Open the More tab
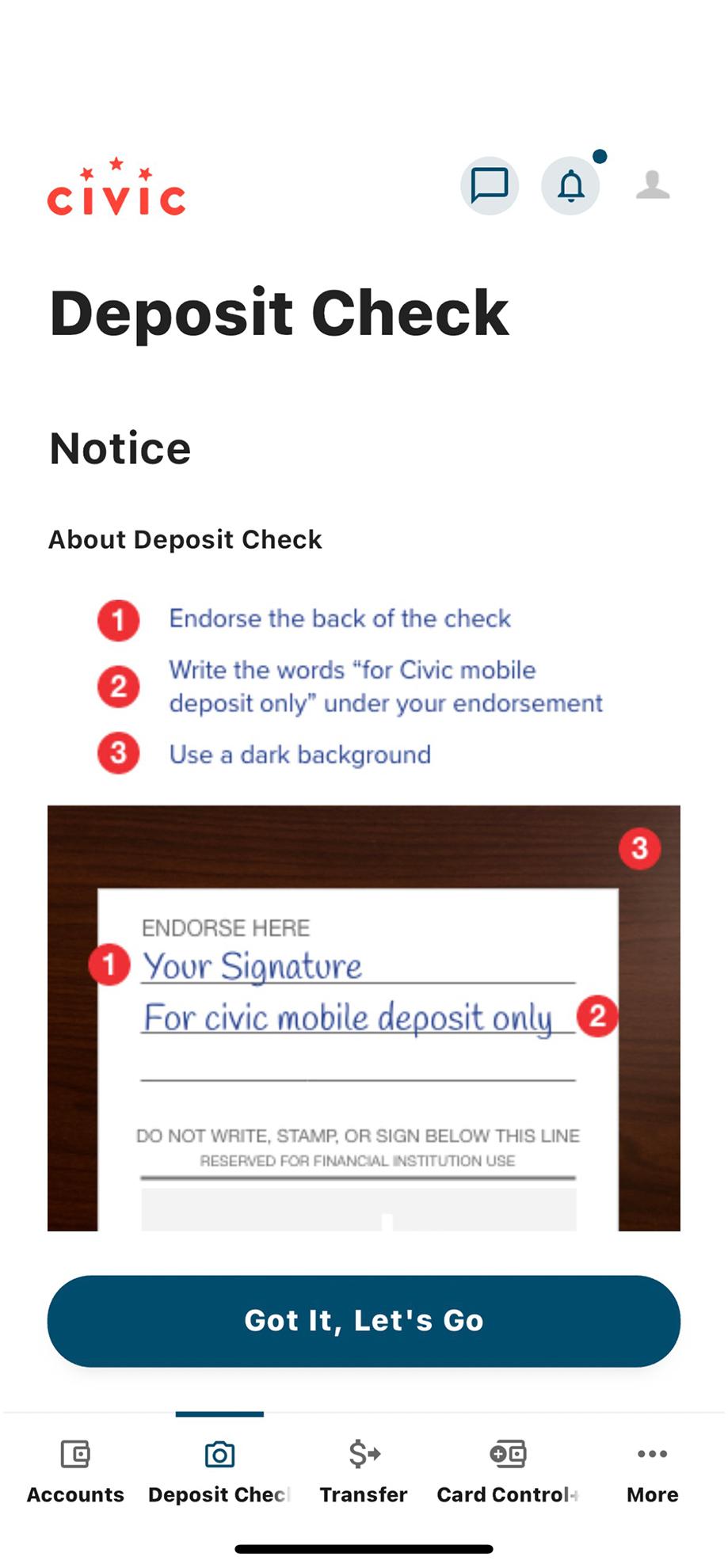The width and height of the screenshot is (728, 1568). pos(652,1472)
